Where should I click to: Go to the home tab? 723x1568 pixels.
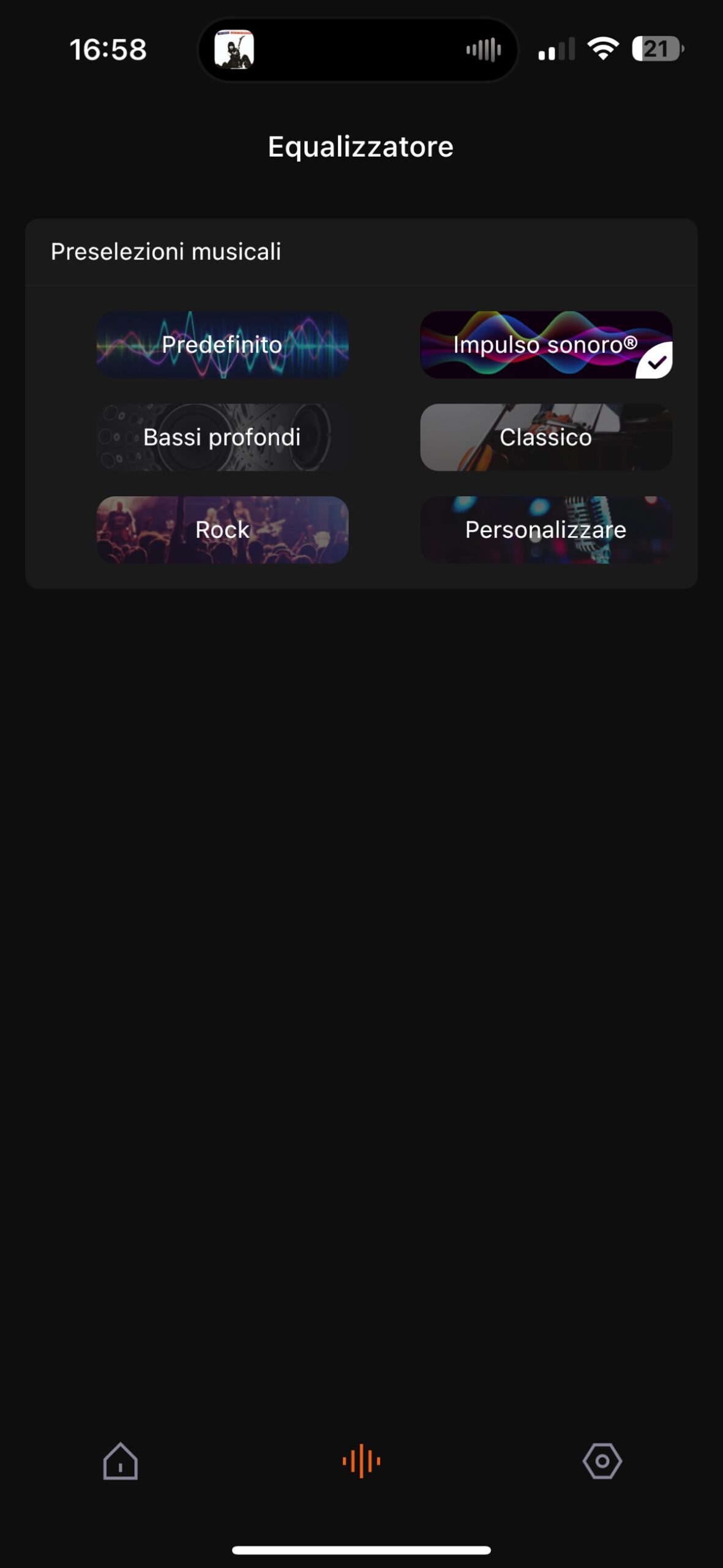(x=121, y=1461)
